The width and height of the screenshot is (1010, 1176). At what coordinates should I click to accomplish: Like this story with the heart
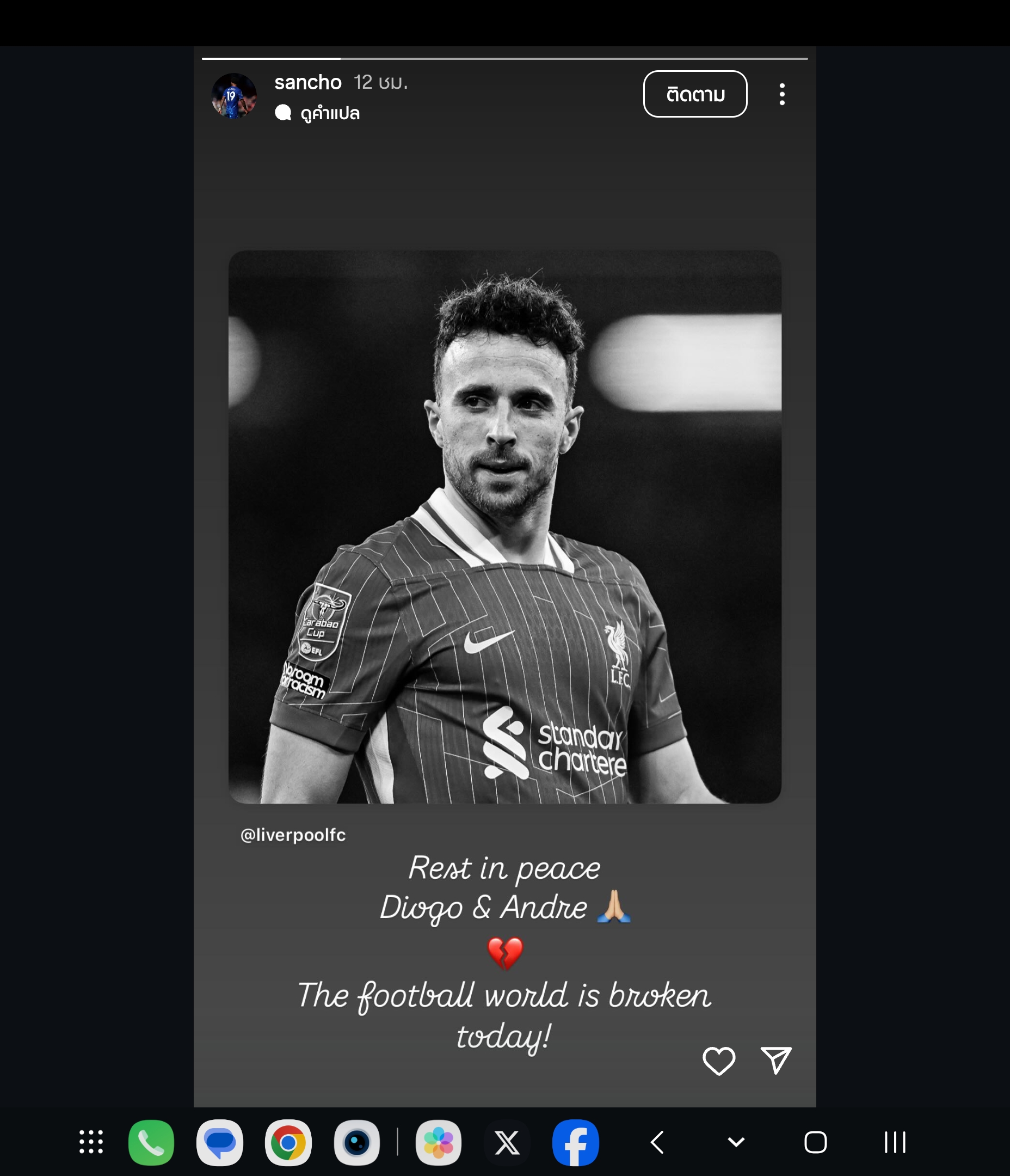click(718, 1060)
